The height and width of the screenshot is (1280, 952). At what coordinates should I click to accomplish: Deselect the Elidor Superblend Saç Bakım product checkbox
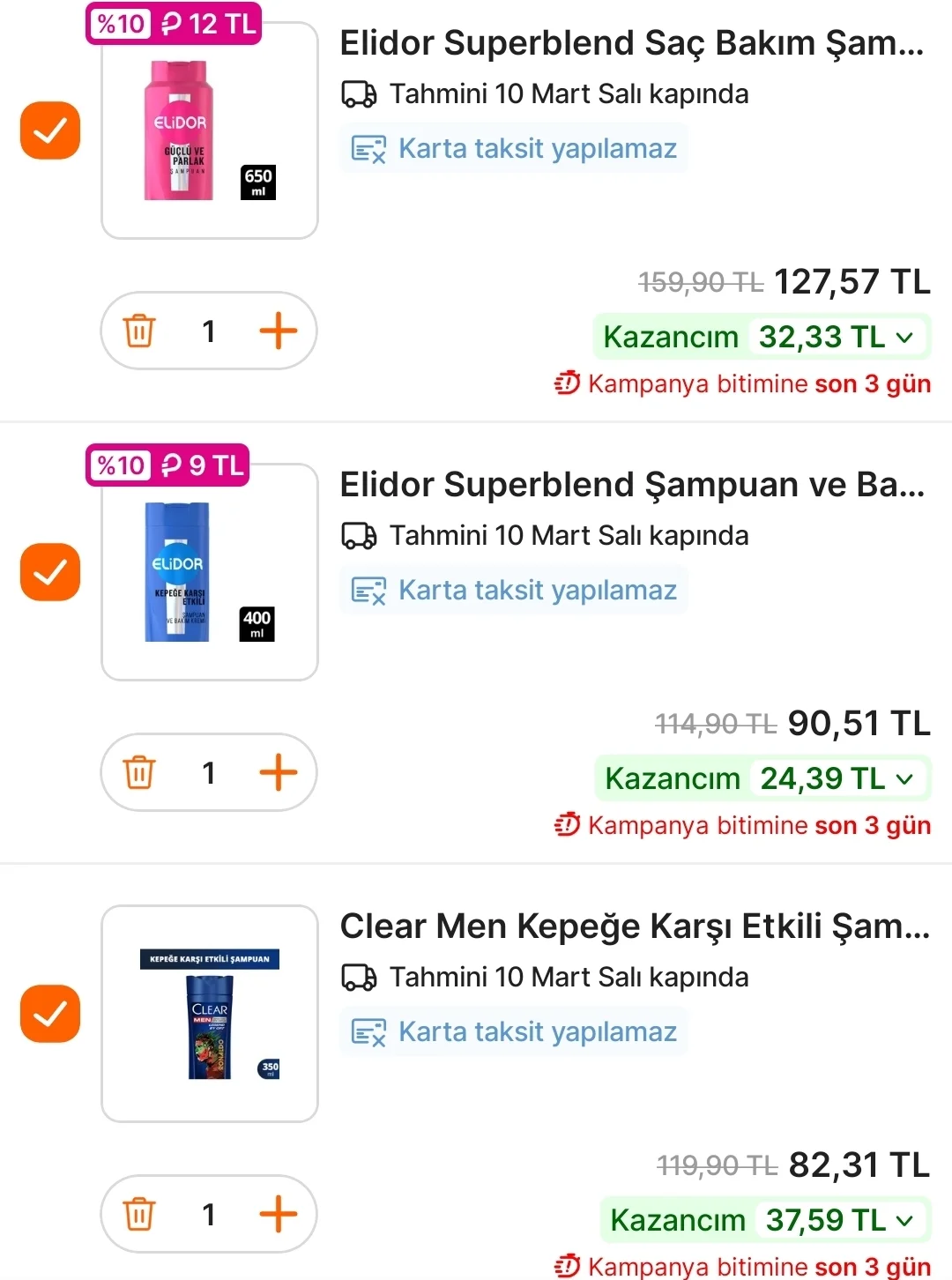[49, 130]
